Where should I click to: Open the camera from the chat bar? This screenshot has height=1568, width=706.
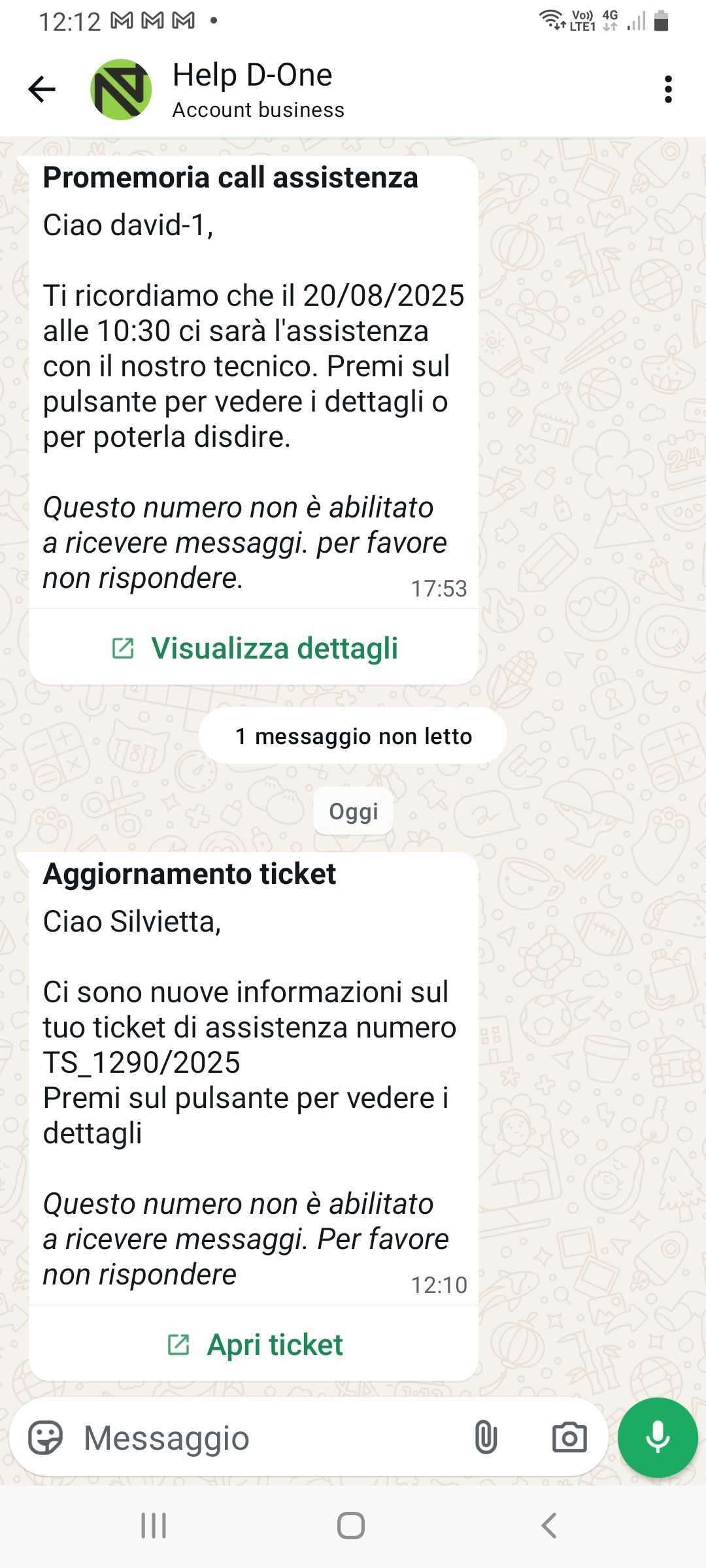point(569,1437)
